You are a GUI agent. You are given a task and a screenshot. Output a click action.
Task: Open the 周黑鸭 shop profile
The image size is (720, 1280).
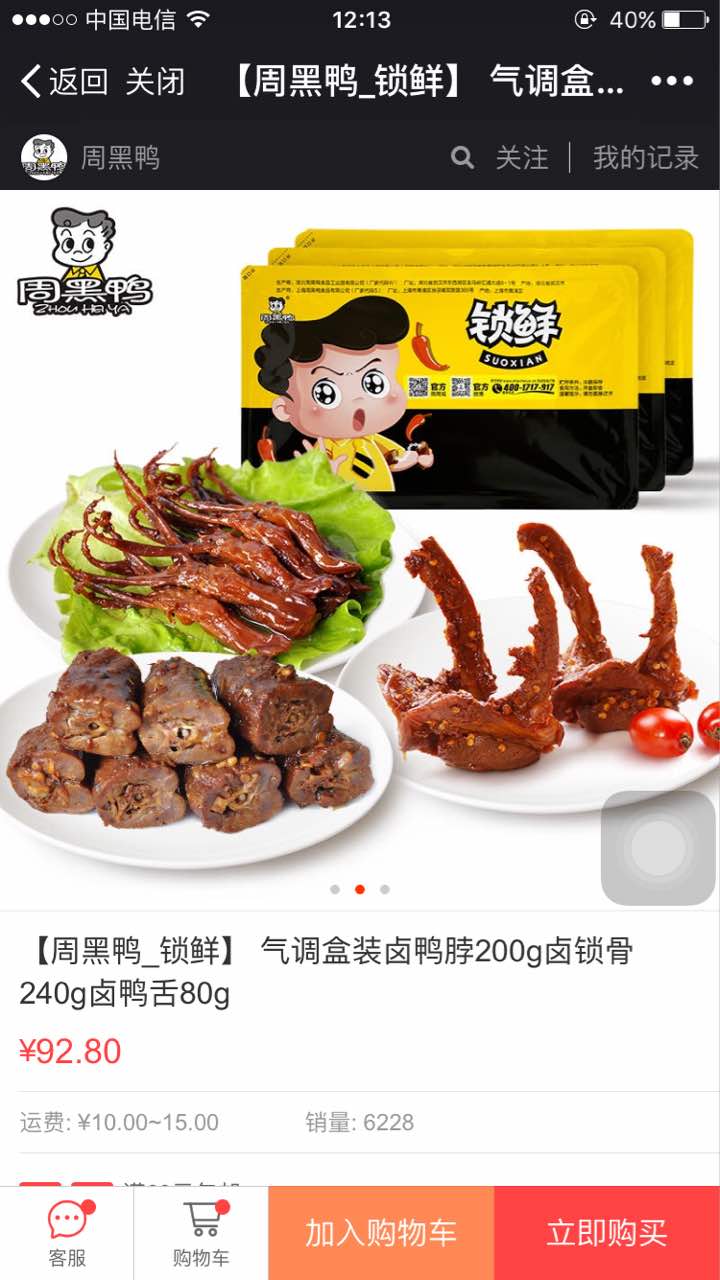point(90,157)
